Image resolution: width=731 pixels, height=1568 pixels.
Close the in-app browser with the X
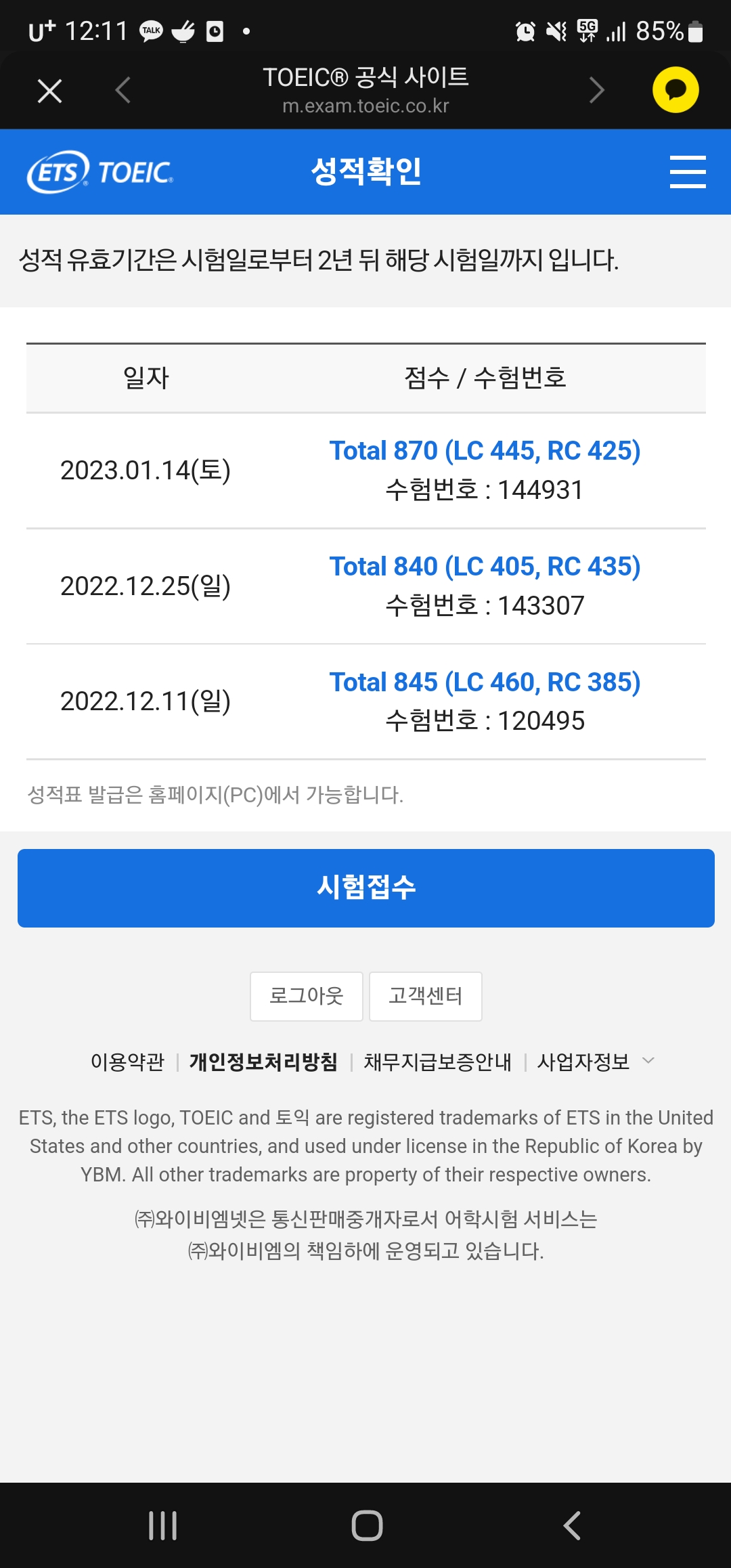49,90
